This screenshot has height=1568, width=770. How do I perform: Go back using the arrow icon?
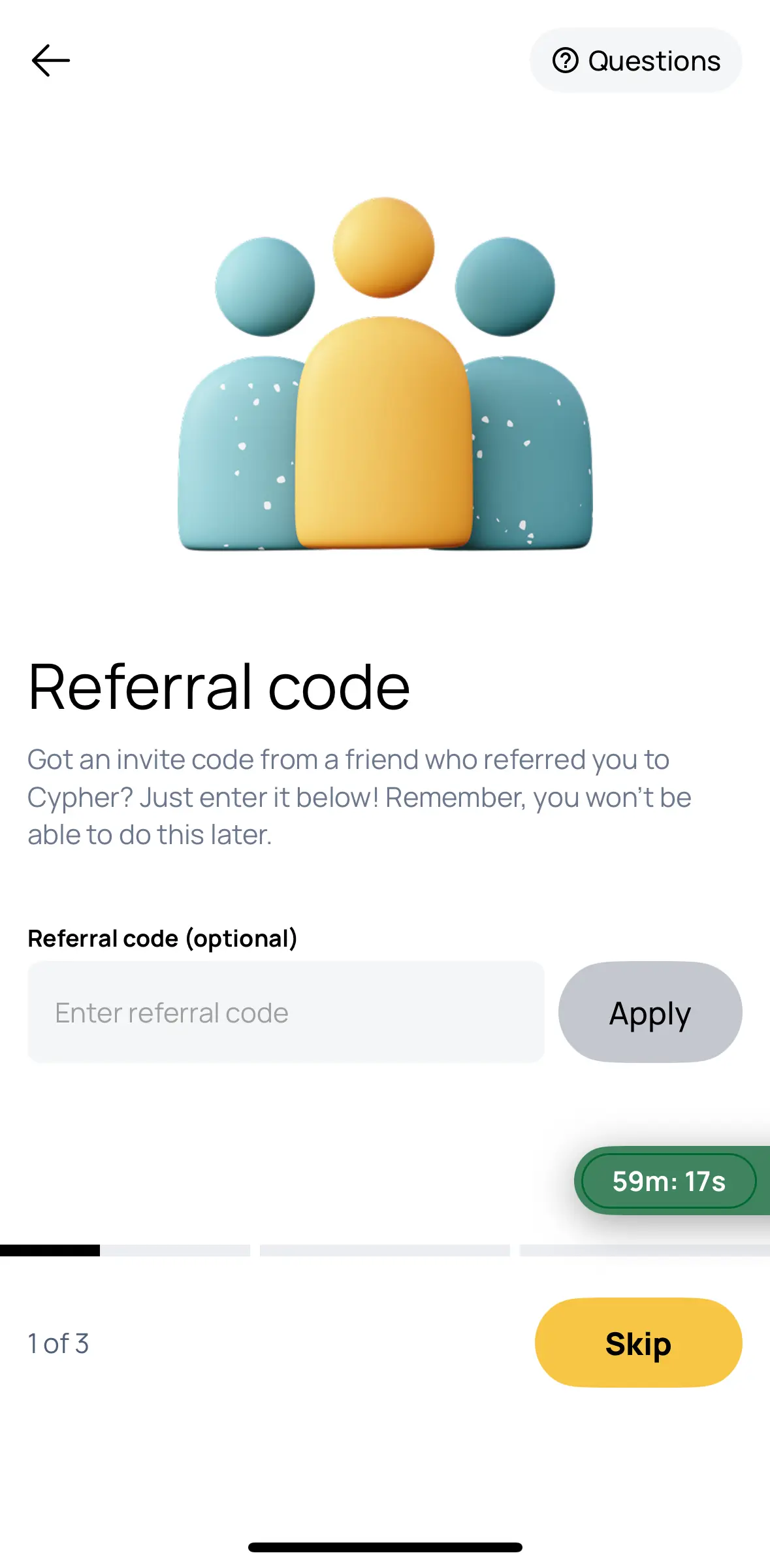tap(51, 61)
